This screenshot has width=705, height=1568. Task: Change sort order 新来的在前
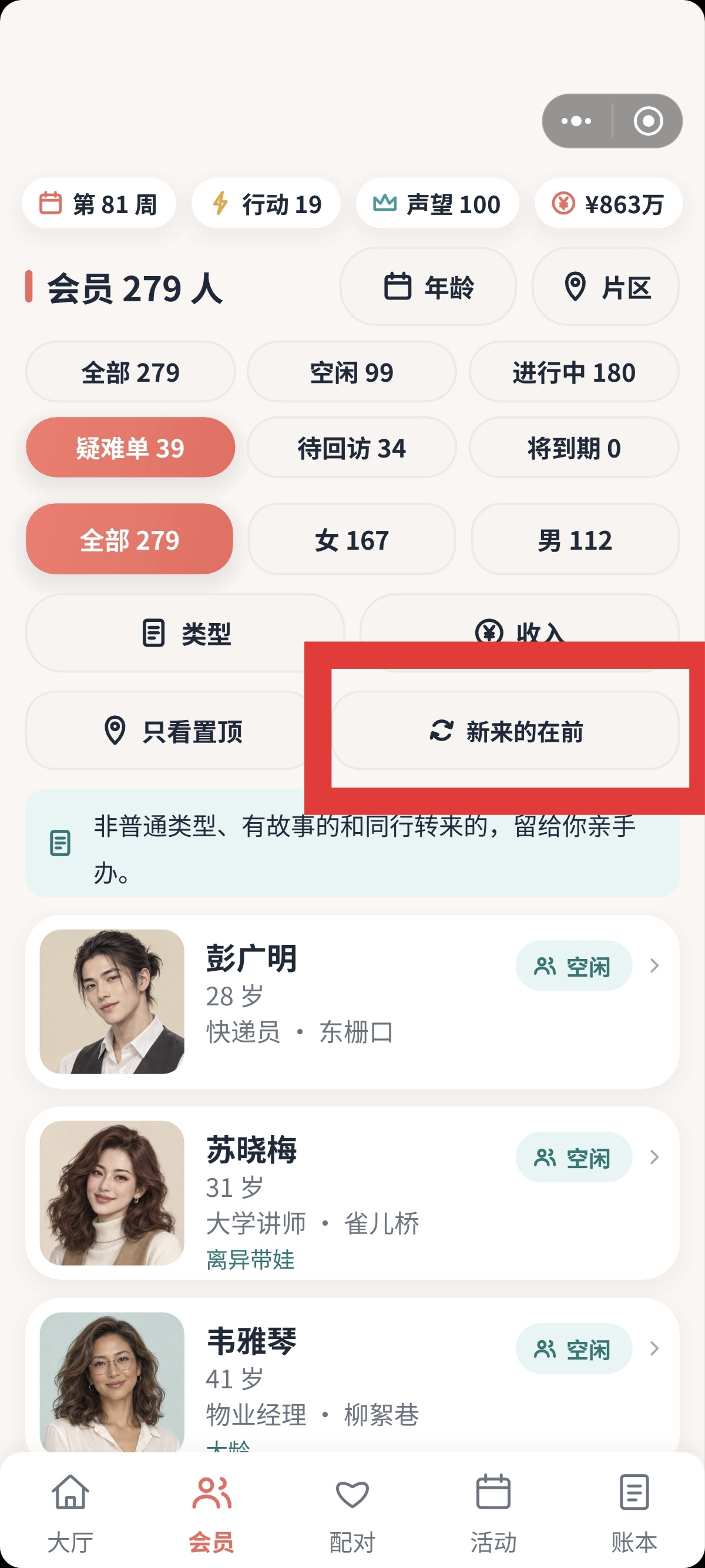tap(505, 731)
